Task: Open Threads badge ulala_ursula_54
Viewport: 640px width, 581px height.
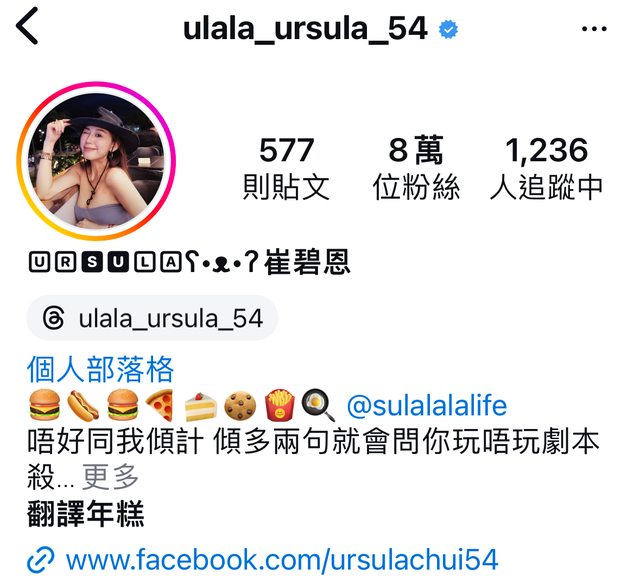Action: coord(152,319)
